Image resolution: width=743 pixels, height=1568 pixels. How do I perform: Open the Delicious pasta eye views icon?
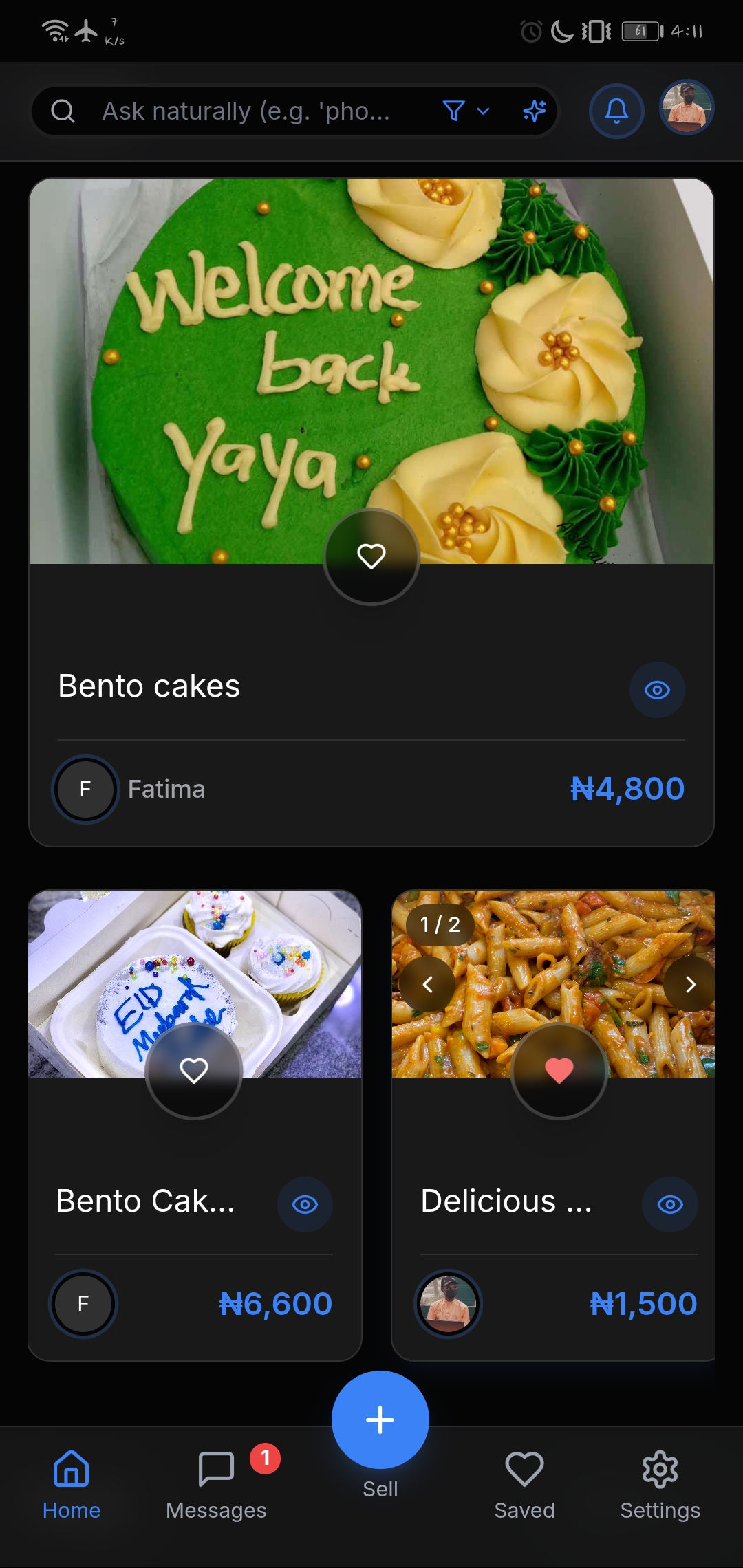click(x=669, y=1204)
